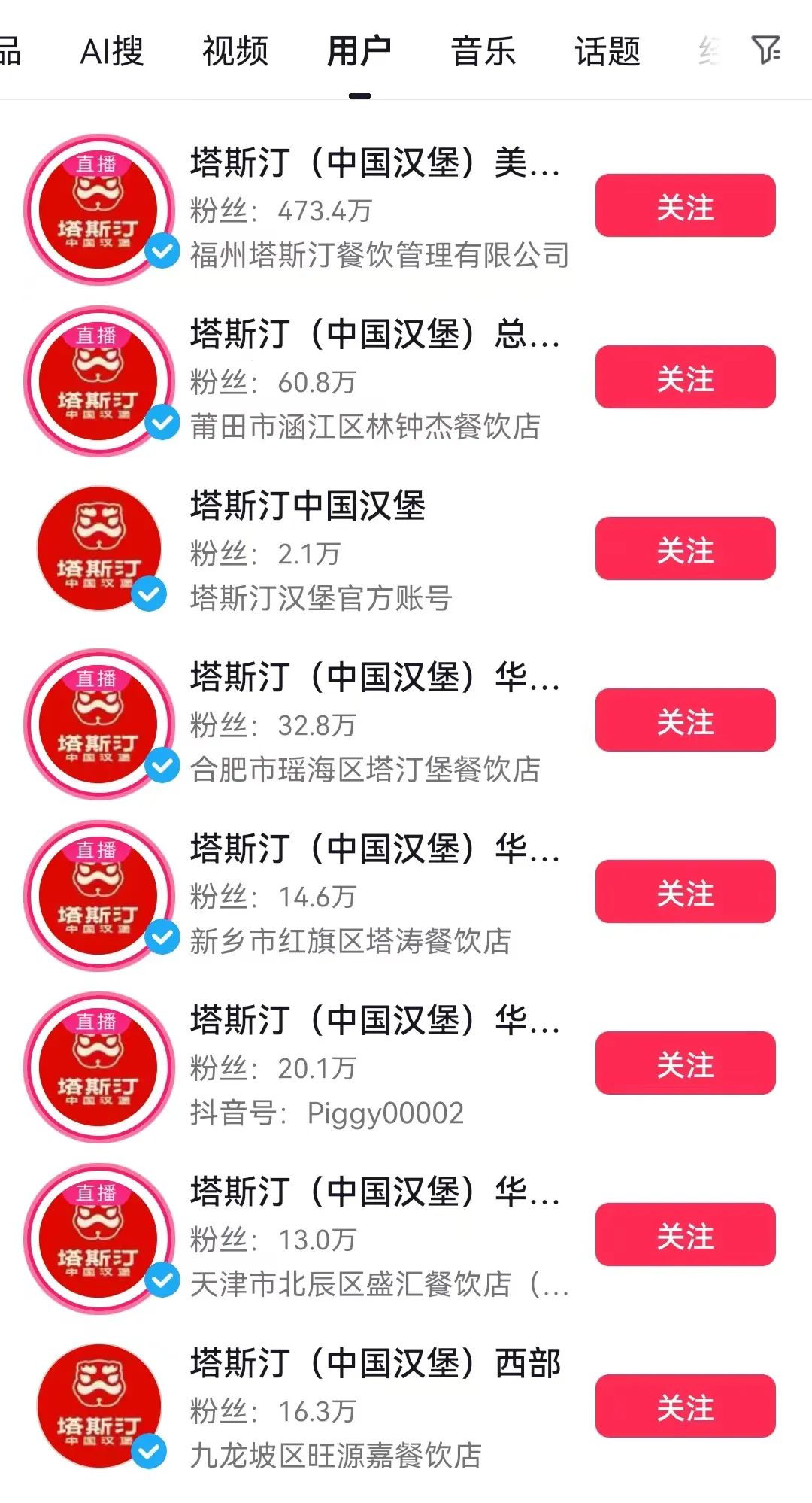Switch to the AI搜 tab

coord(114,51)
